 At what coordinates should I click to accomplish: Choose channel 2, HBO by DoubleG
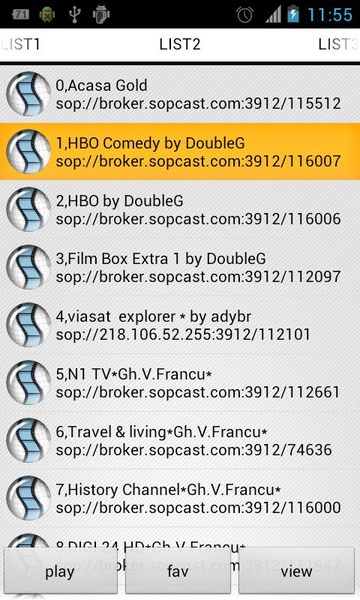180,210
